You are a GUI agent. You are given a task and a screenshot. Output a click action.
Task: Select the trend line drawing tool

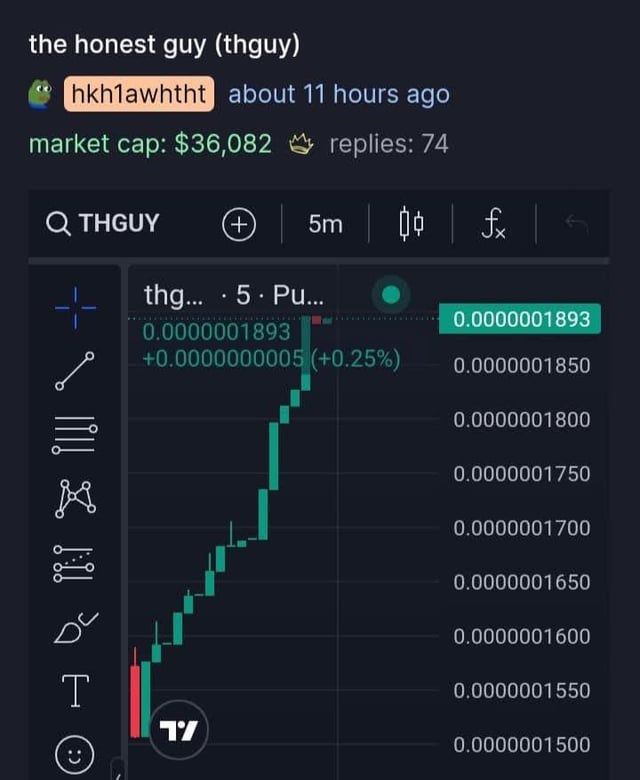click(x=75, y=370)
